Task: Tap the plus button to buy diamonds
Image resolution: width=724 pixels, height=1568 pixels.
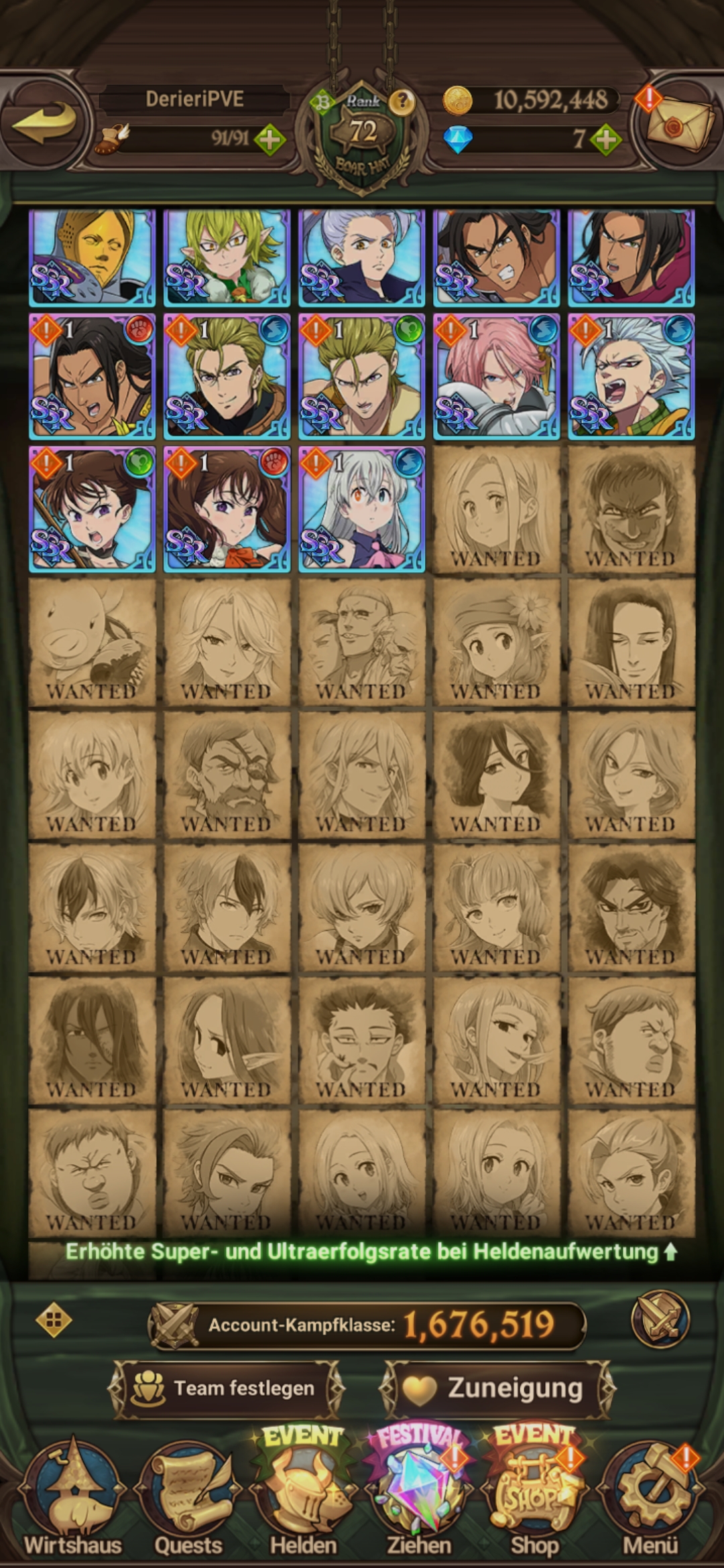Action: click(605, 139)
